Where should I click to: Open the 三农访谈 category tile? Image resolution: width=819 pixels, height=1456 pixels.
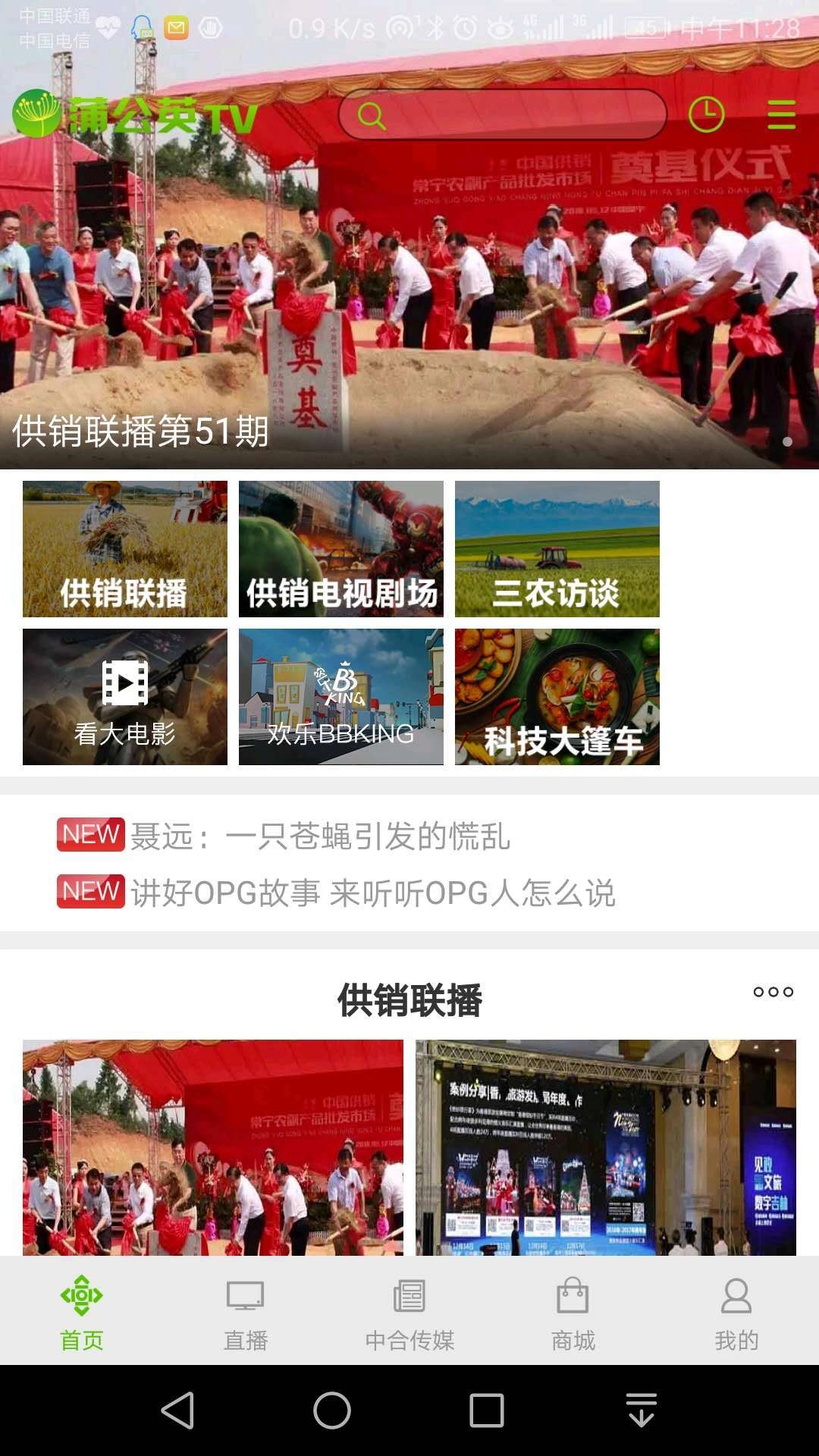(557, 549)
